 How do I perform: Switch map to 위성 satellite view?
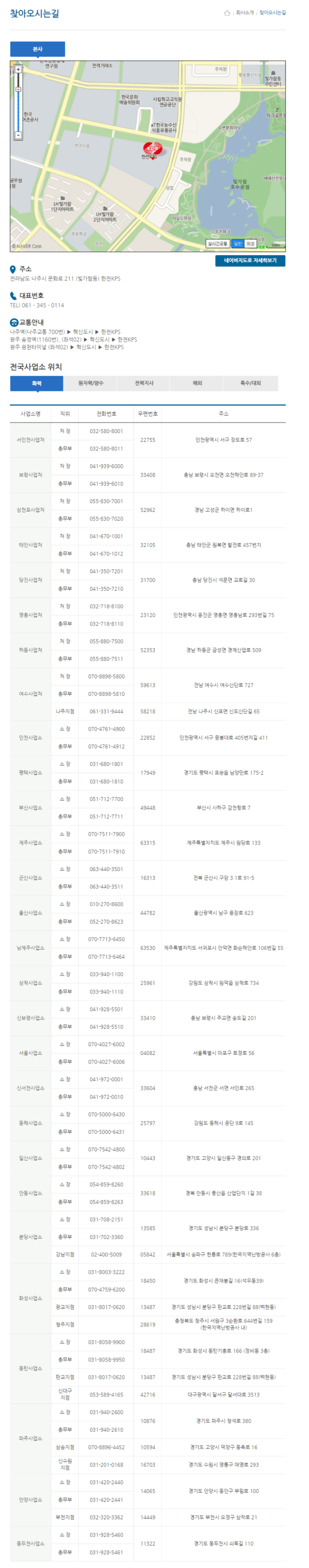click(x=251, y=244)
